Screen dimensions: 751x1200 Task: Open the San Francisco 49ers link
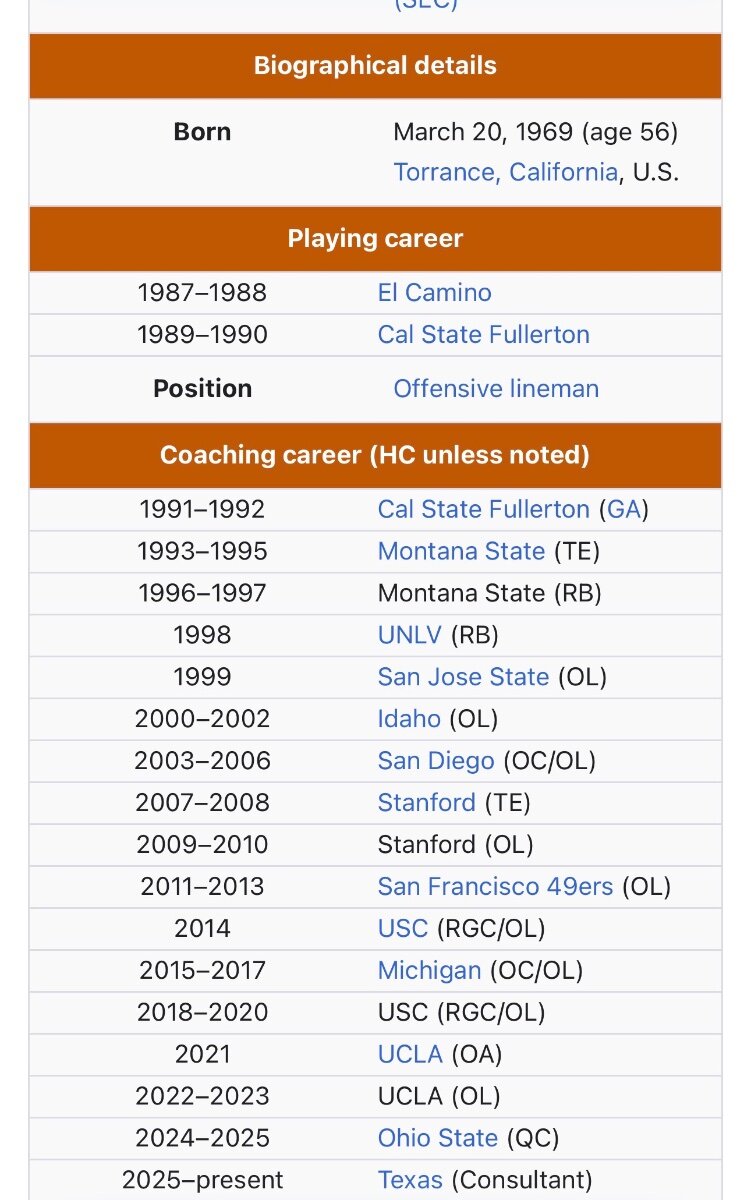coord(495,887)
